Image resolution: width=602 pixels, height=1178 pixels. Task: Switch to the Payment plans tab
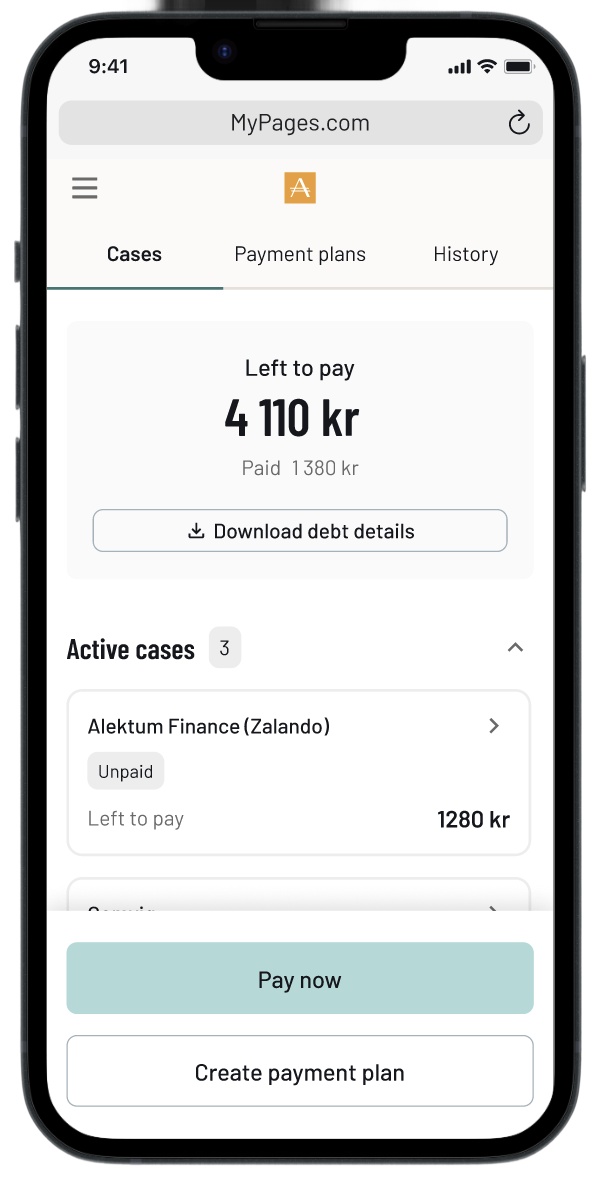click(x=300, y=254)
